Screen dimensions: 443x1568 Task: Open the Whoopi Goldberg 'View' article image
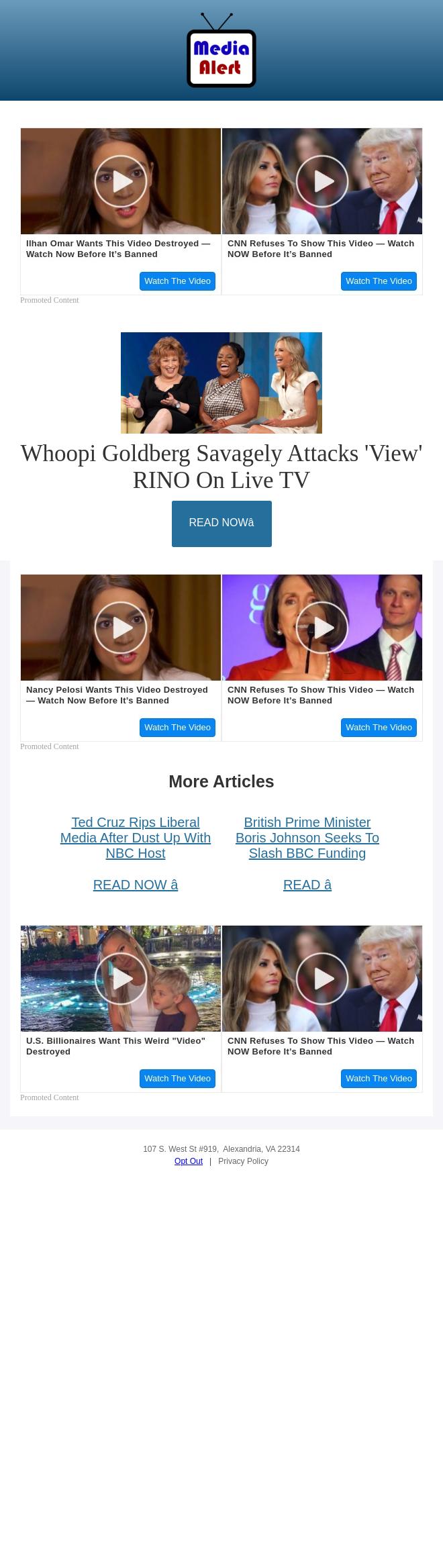coord(222,383)
